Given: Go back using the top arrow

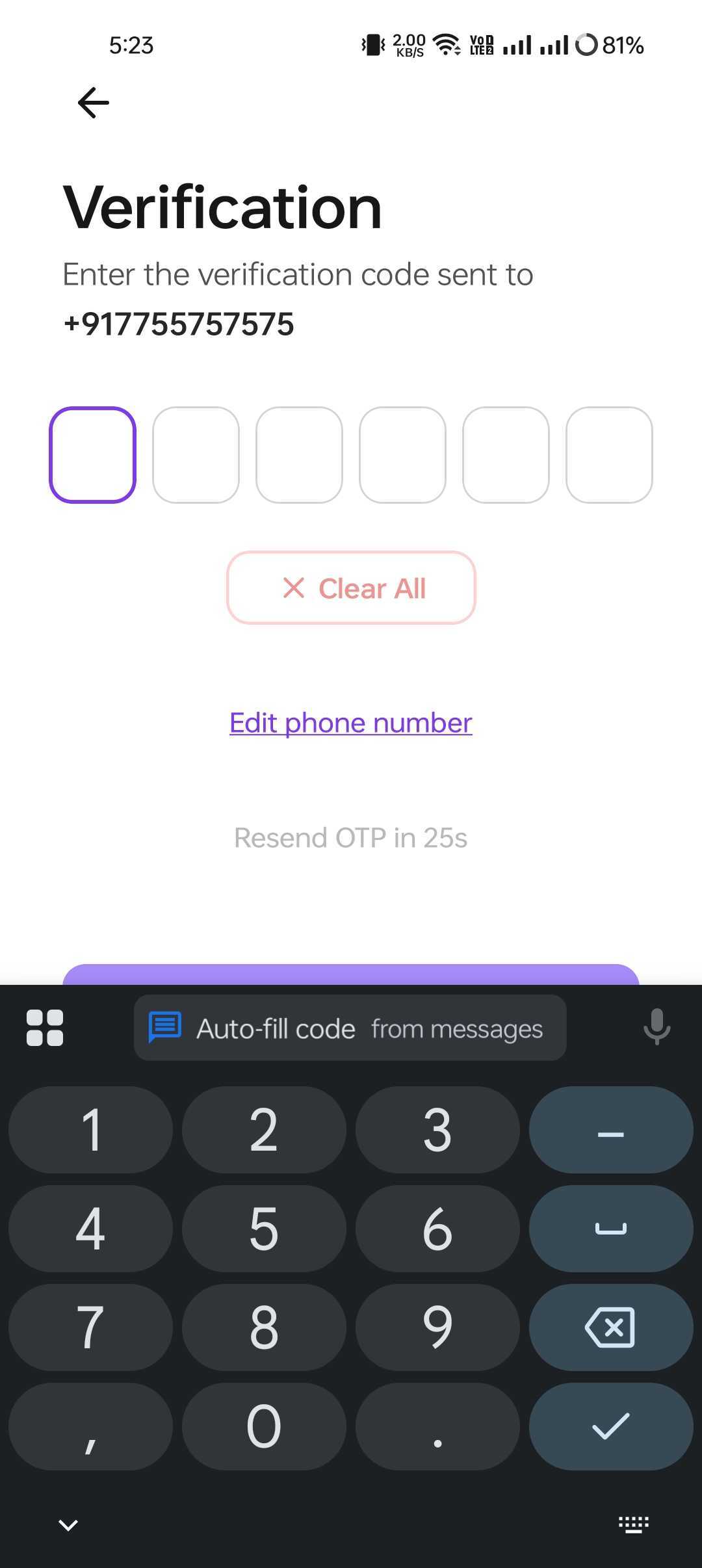Looking at the screenshot, I should click(x=93, y=103).
